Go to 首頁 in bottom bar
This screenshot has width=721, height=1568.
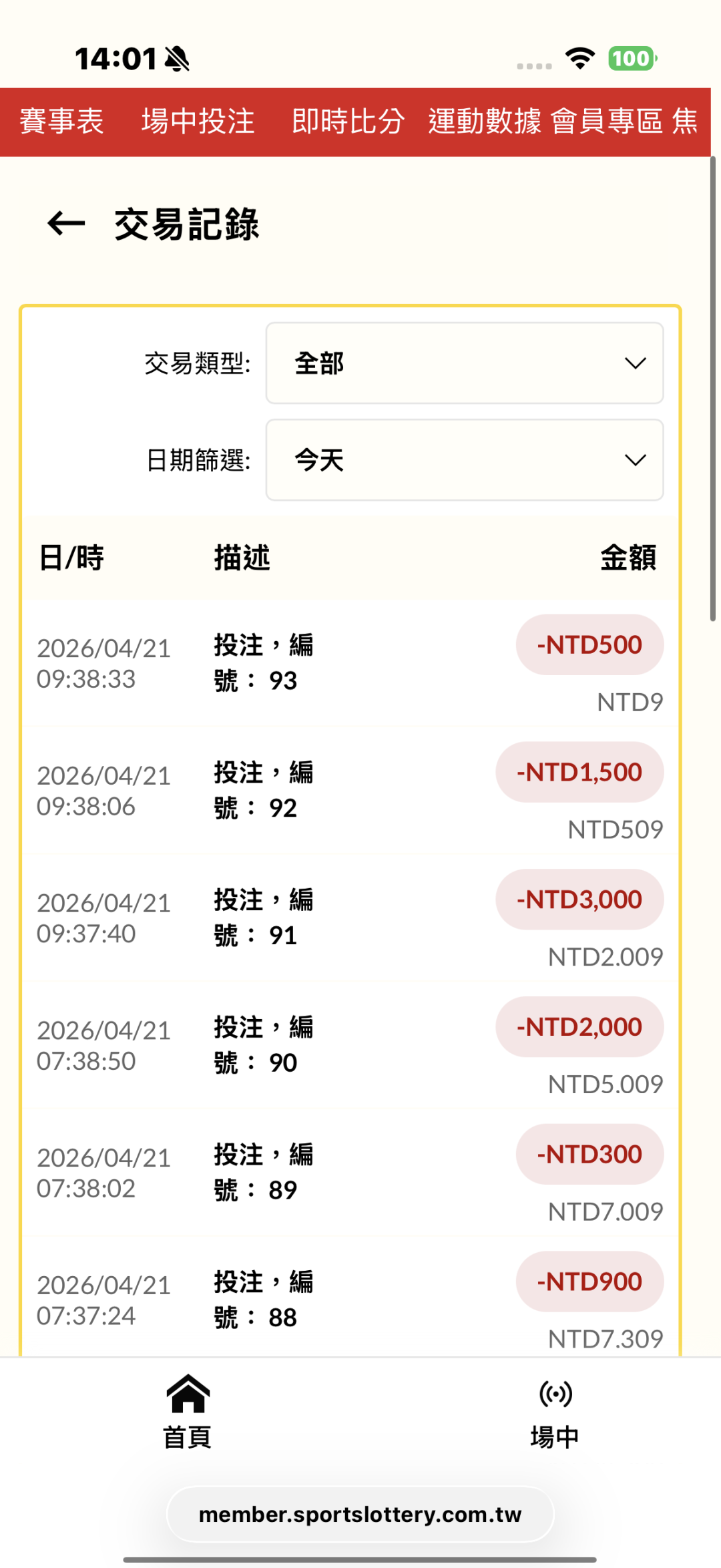pyautogui.click(x=188, y=1412)
